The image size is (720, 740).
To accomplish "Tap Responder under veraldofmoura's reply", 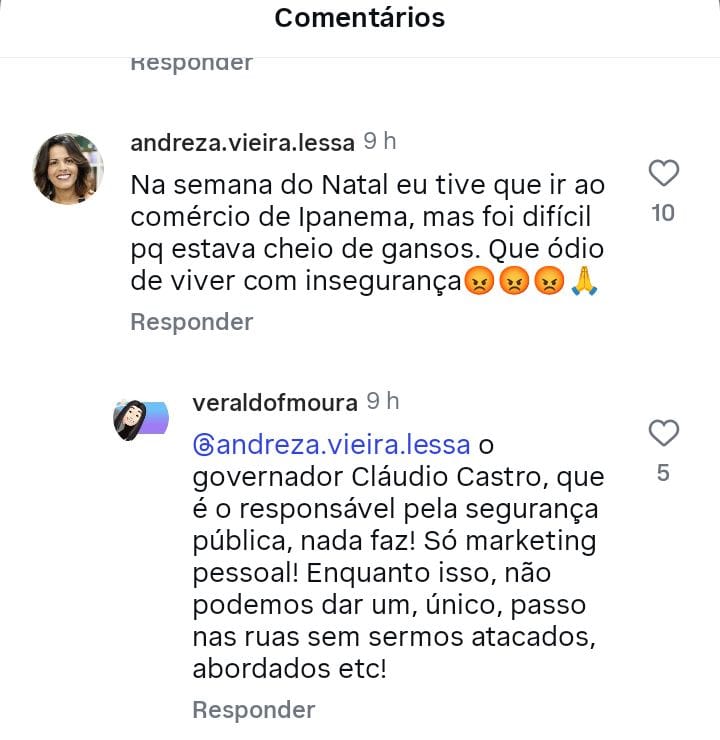I will [253, 710].
